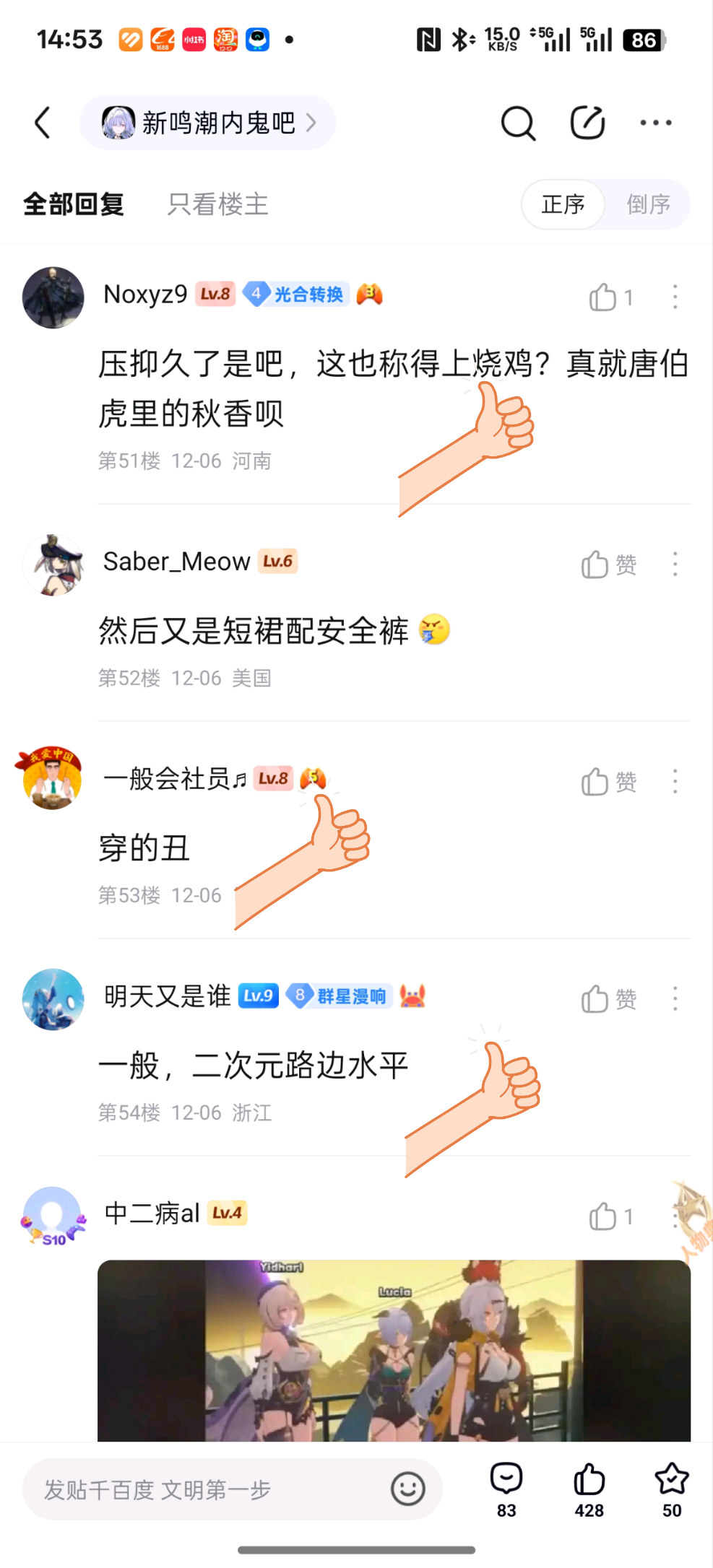This screenshot has width=713, height=1568.
Task: Go back using the top-left arrow
Action: [43, 123]
